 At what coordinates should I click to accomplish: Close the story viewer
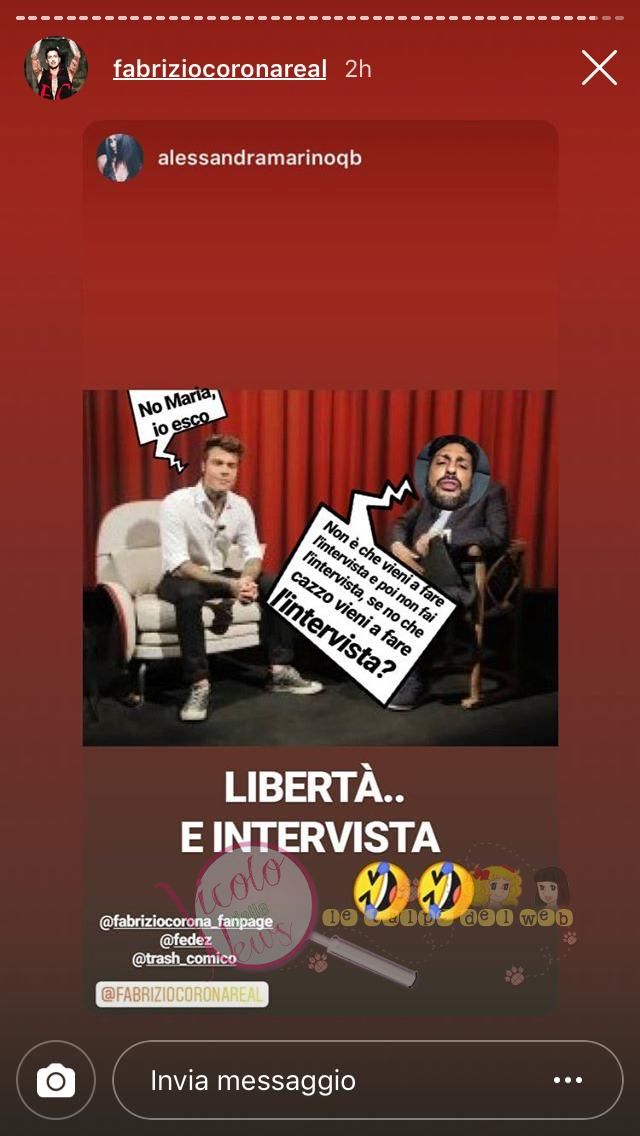tap(599, 68)
